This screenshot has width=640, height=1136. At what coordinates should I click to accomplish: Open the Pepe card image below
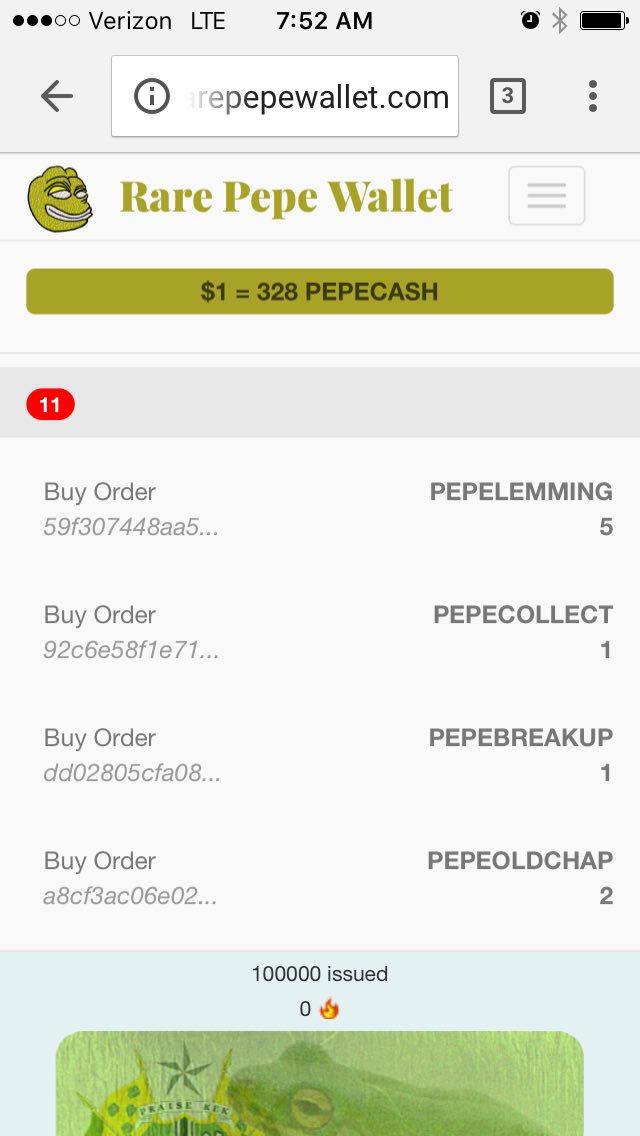click(320, 1084)
